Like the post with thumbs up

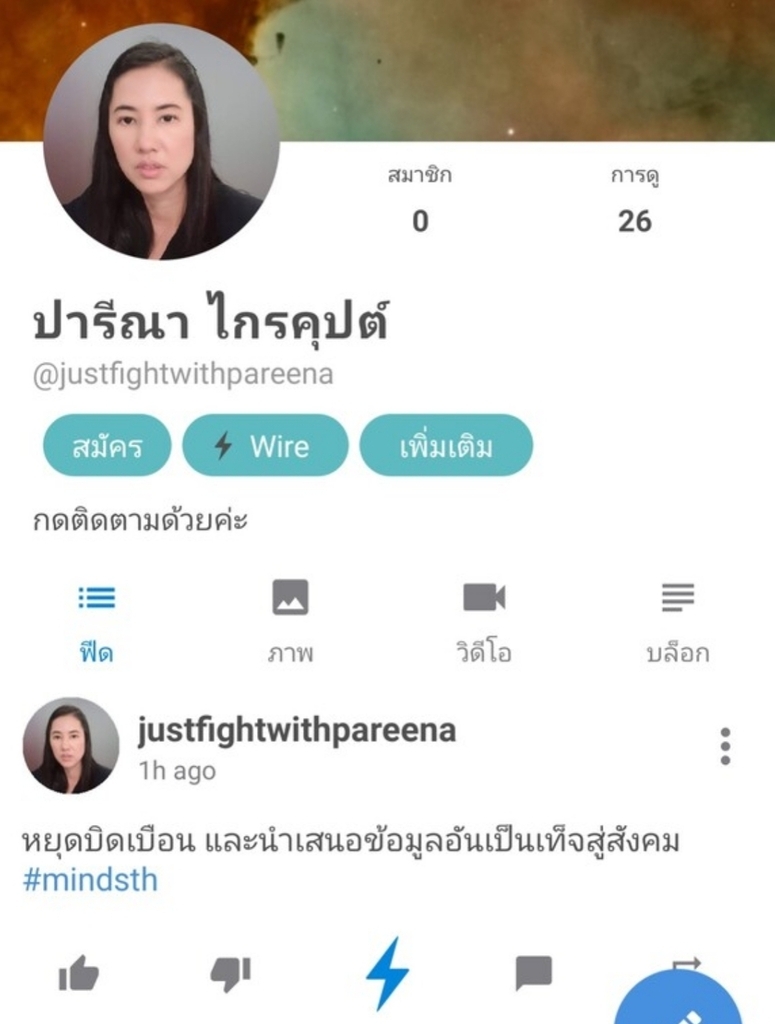tap(79, 973)
